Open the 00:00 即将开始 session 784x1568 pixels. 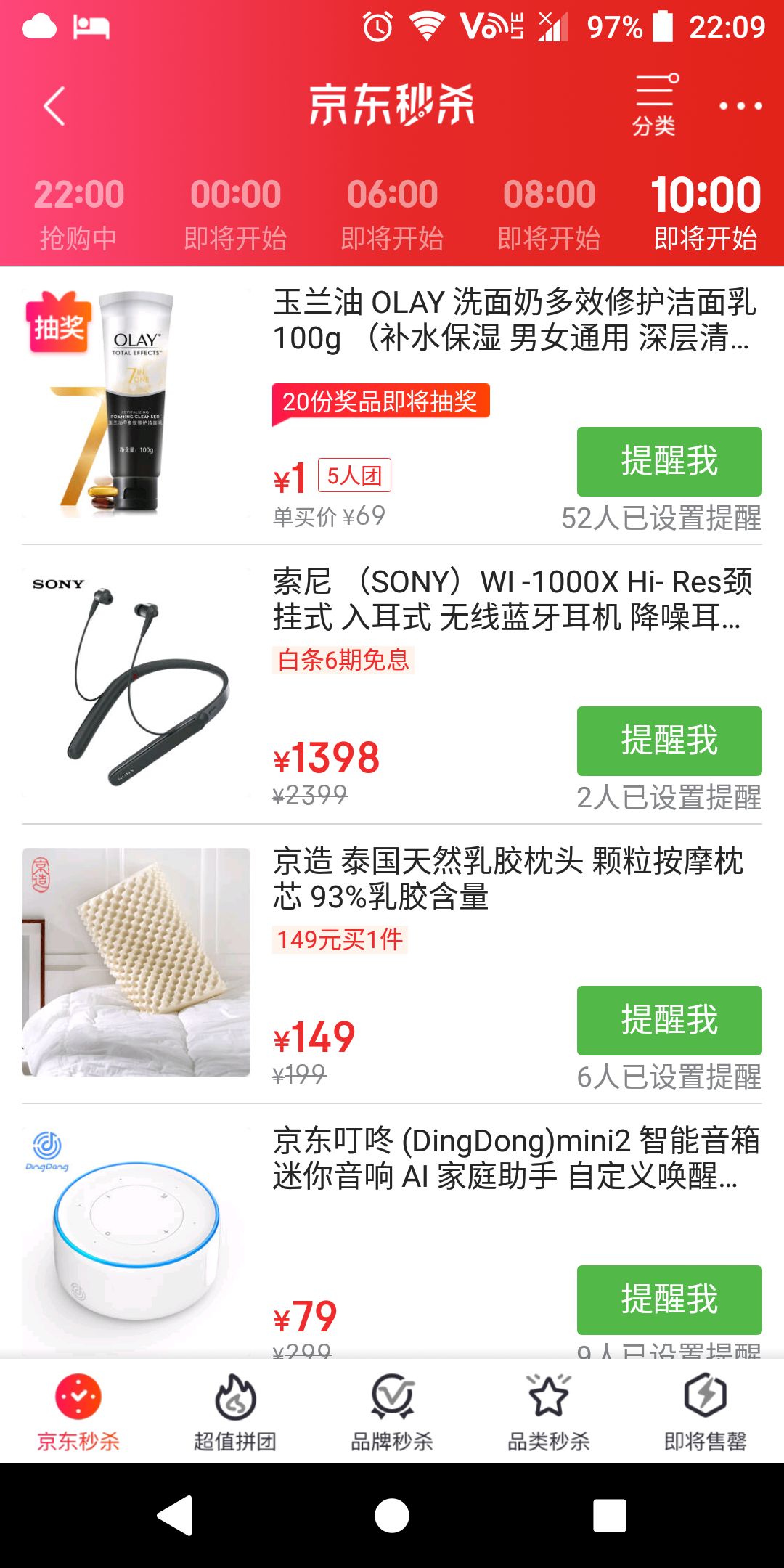[234, 211]
